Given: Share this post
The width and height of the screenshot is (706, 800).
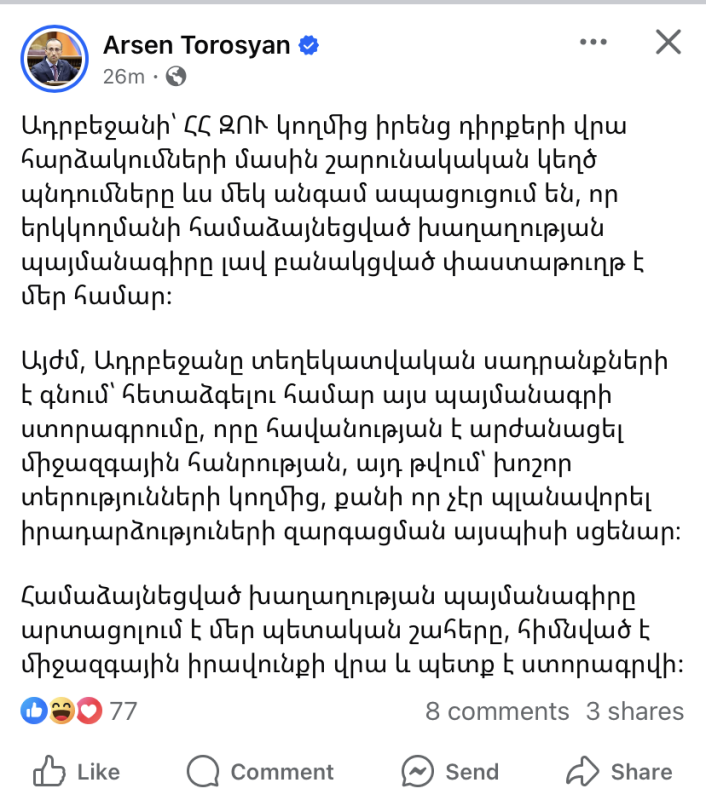Looking at the screenshot, I should pyautogui.click(x=619, y=771).
